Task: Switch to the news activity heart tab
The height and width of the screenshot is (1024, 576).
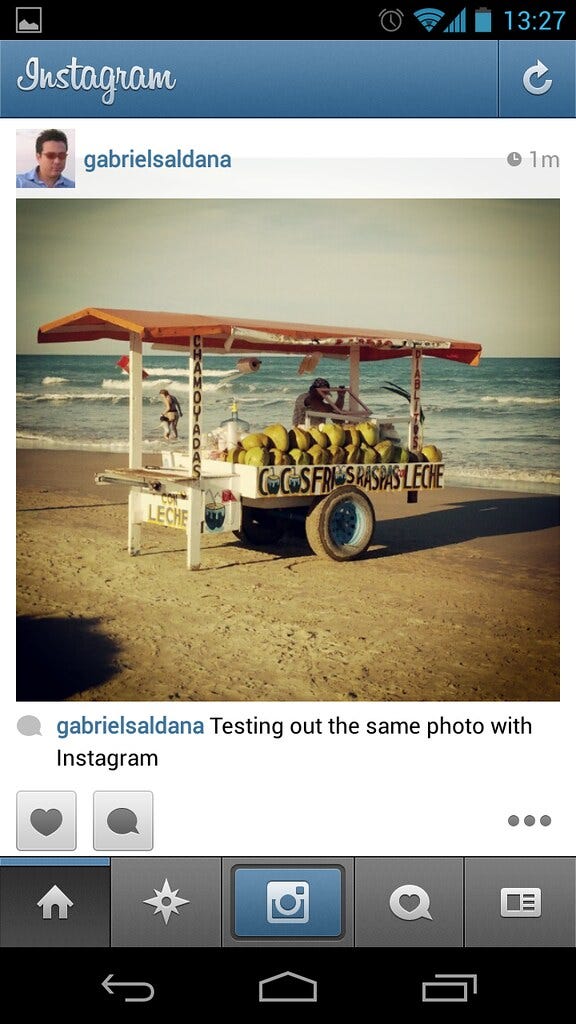Action: click(409, 903)
